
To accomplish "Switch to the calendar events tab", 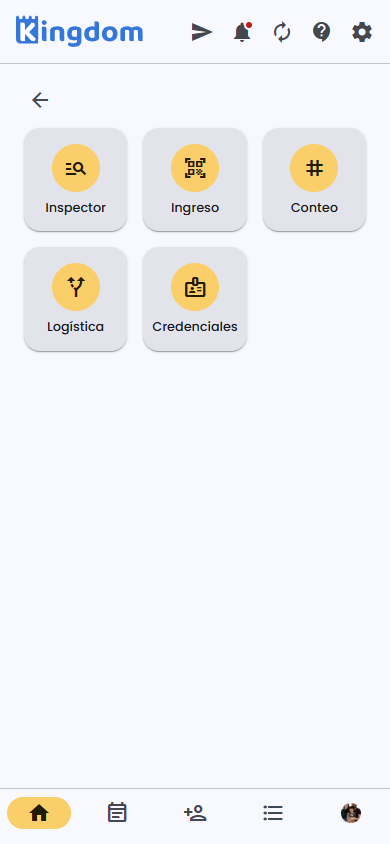I will (117, 813).
